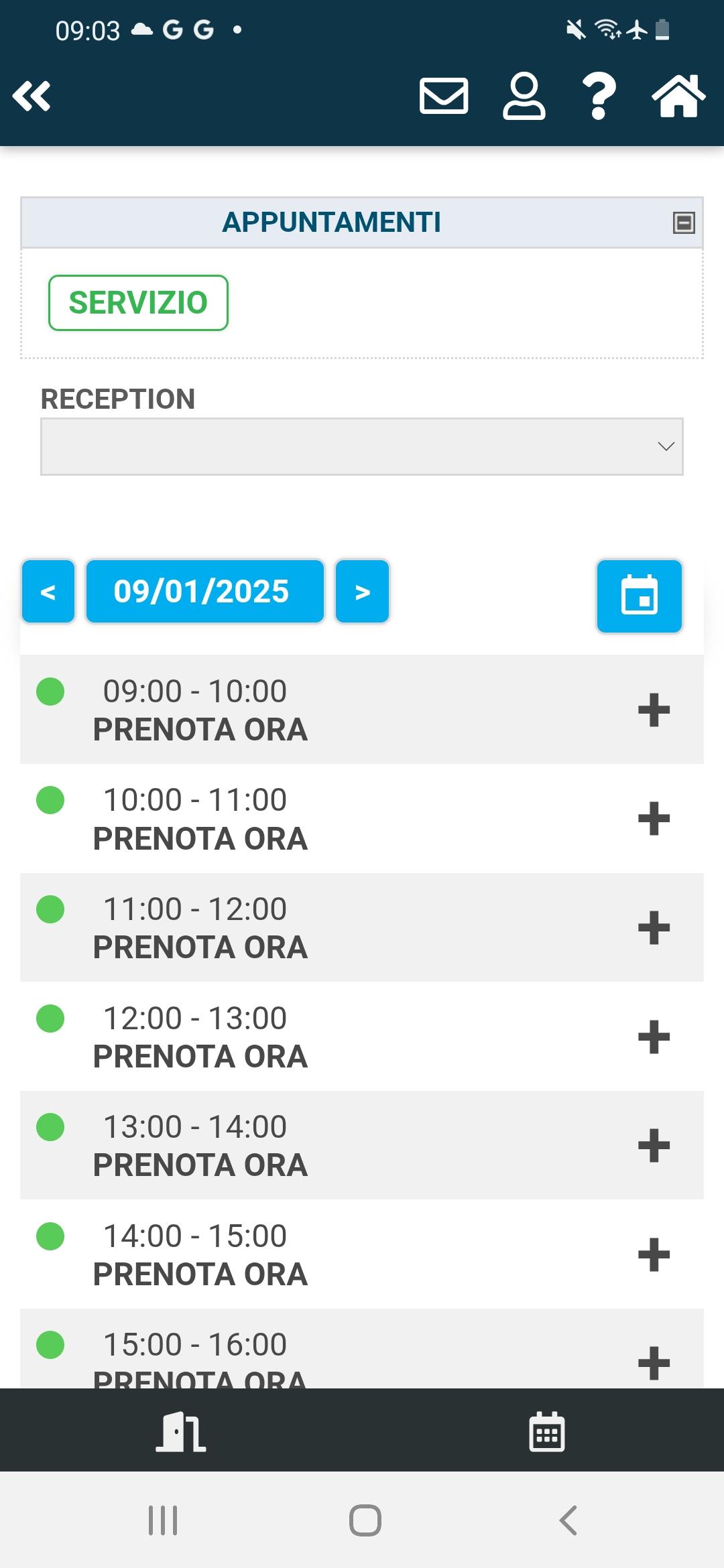Book the 09:00 - 10:00 slot
This screenshot has height=1568, width=724.
pos(362,710)
